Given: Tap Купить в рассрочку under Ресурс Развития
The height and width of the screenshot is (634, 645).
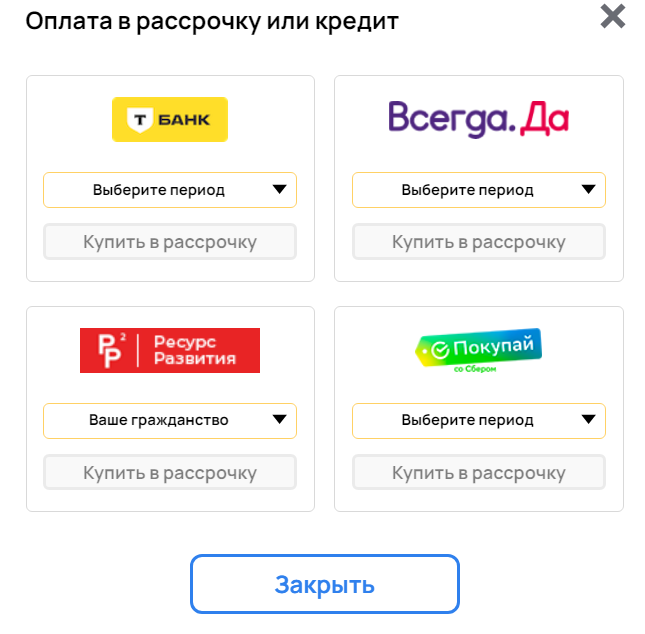Looking at the screenshot, I should tap(170, 473).
